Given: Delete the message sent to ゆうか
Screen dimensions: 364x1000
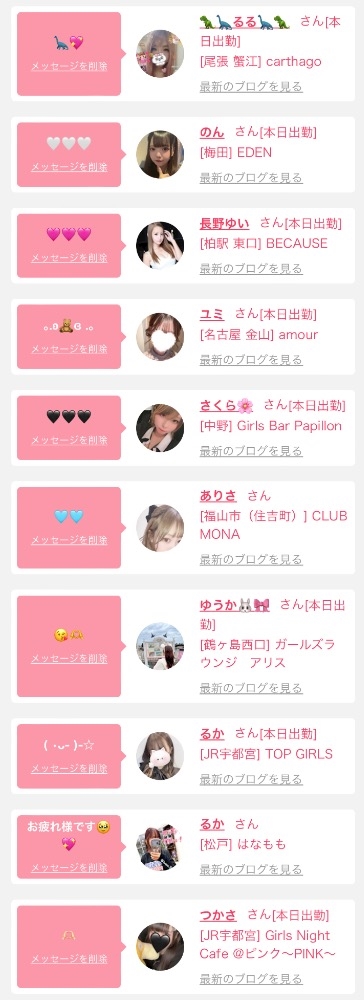Looking at the screenshot, I should coord(69,658).
